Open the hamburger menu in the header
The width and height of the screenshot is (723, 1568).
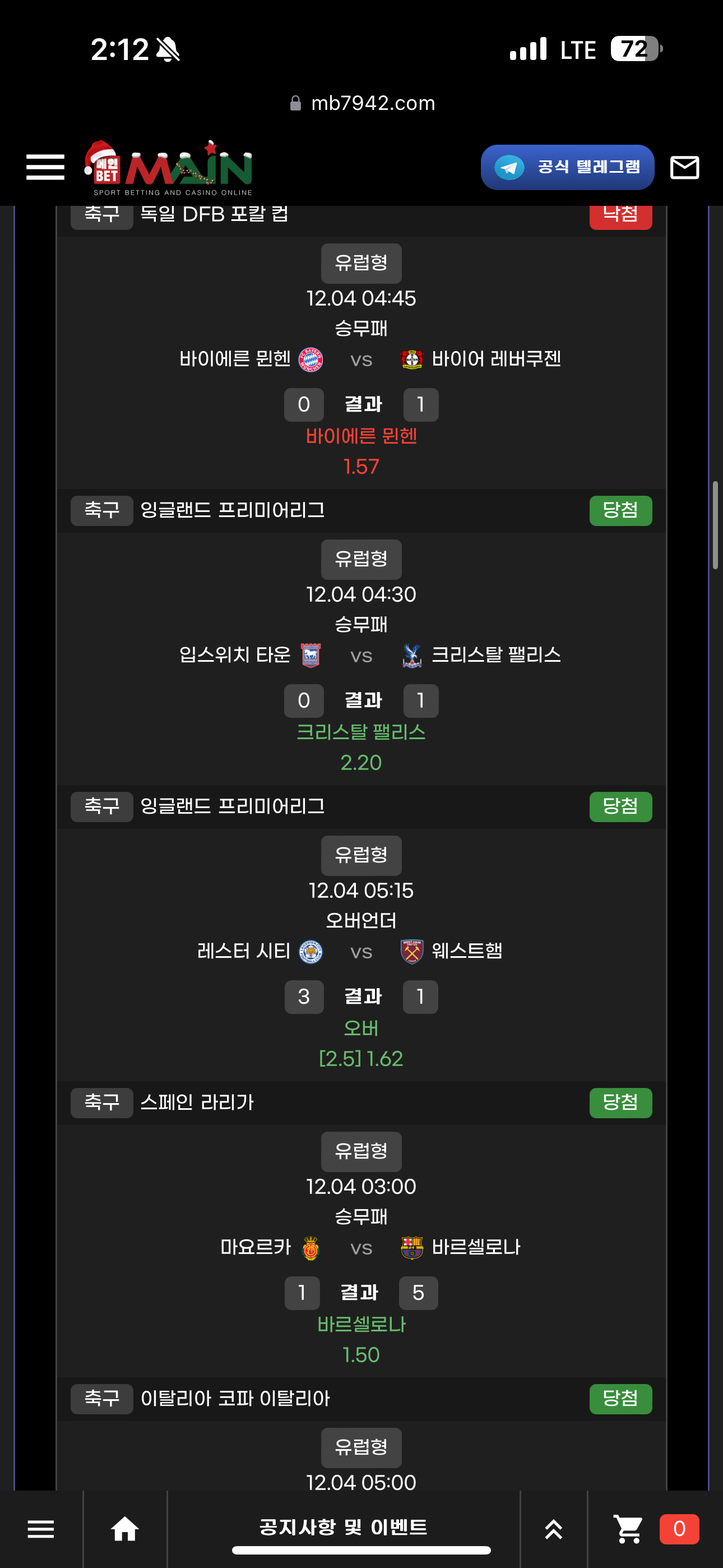pos(45,167)
